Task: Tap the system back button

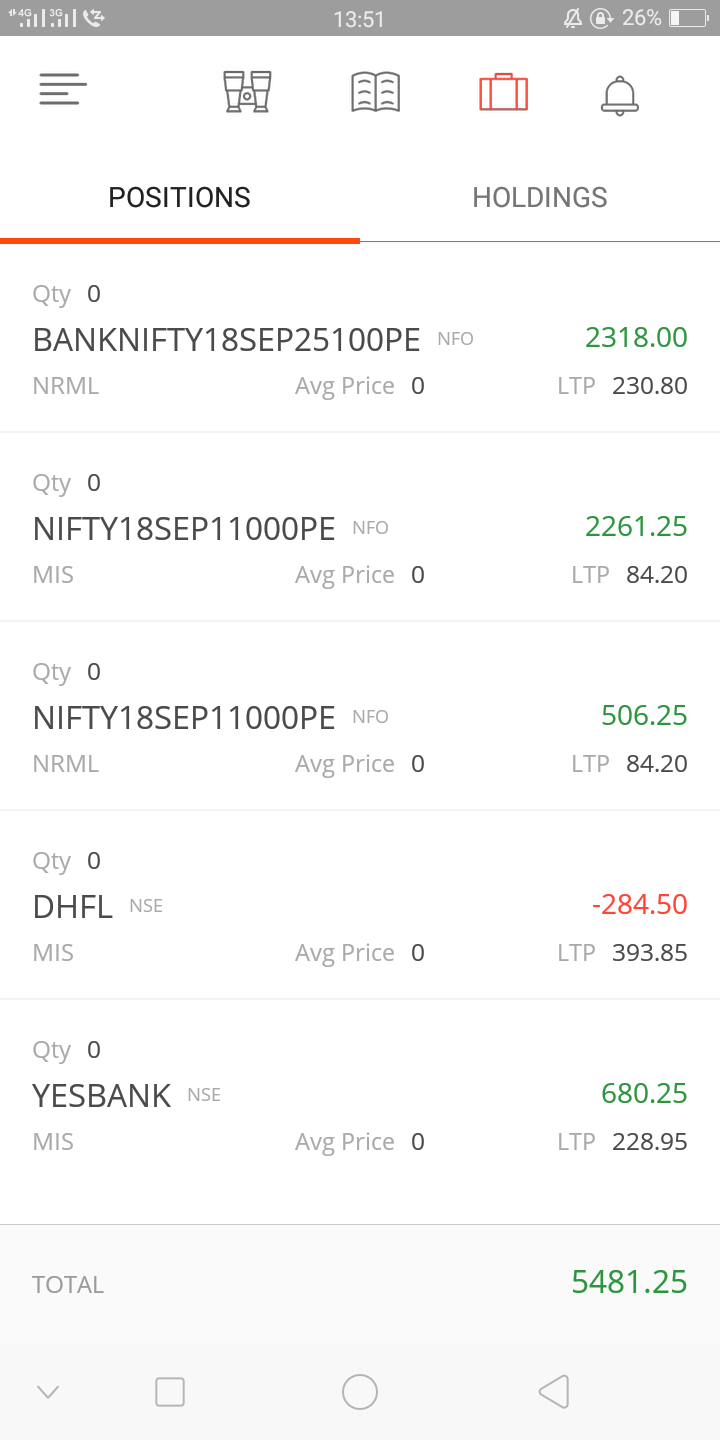Action: pos(554,1391)
